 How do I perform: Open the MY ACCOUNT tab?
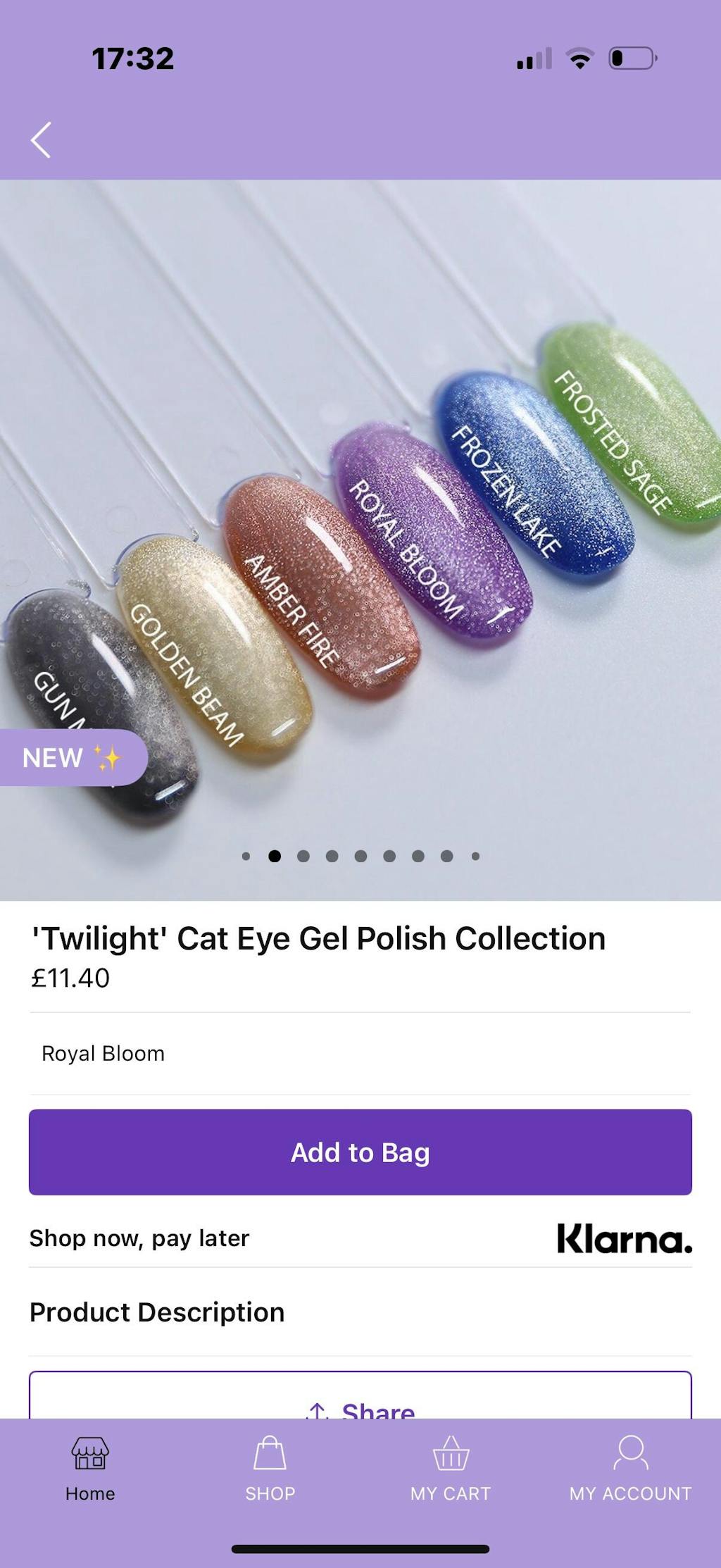(x=630, y=1469)
